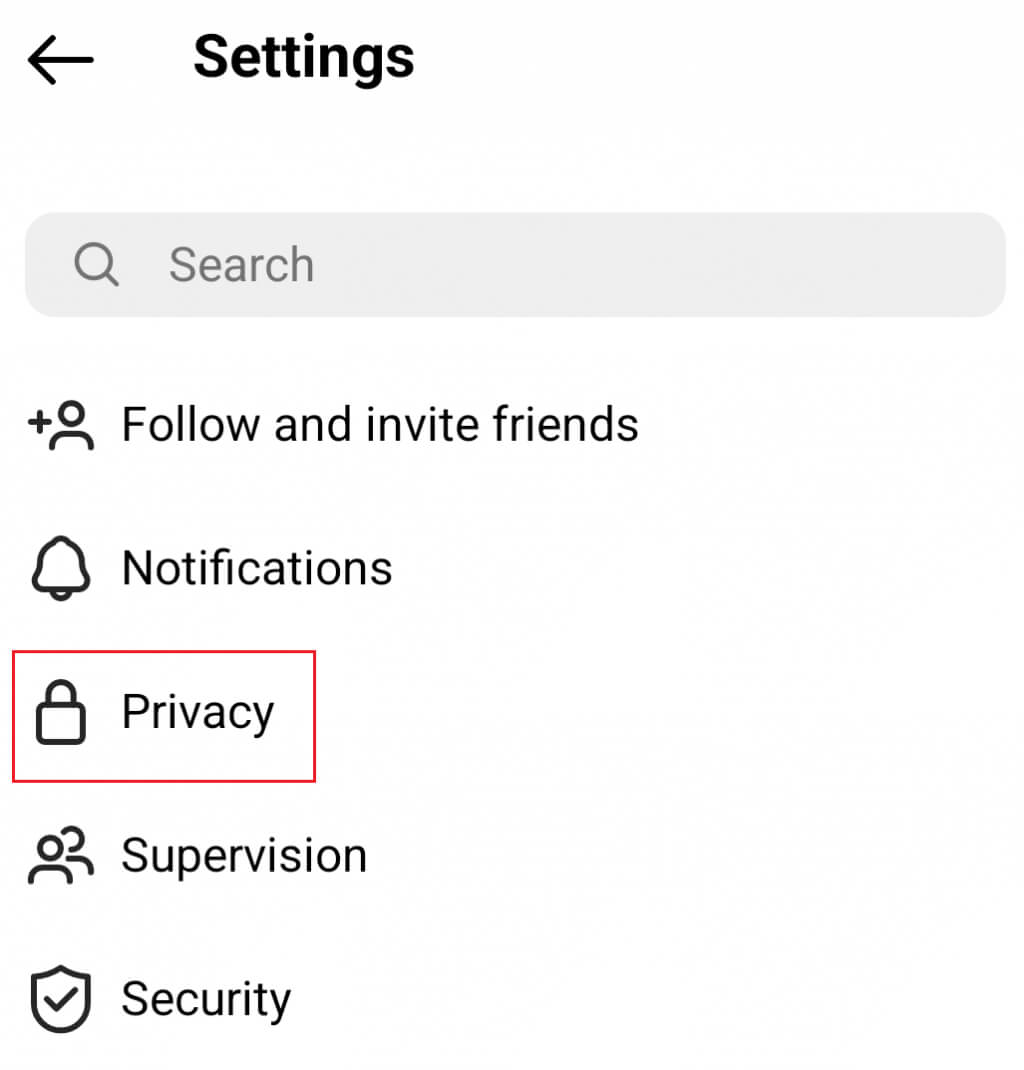1024x1070 pixels.
Task: Open Security settings
Action: point(205,999)
